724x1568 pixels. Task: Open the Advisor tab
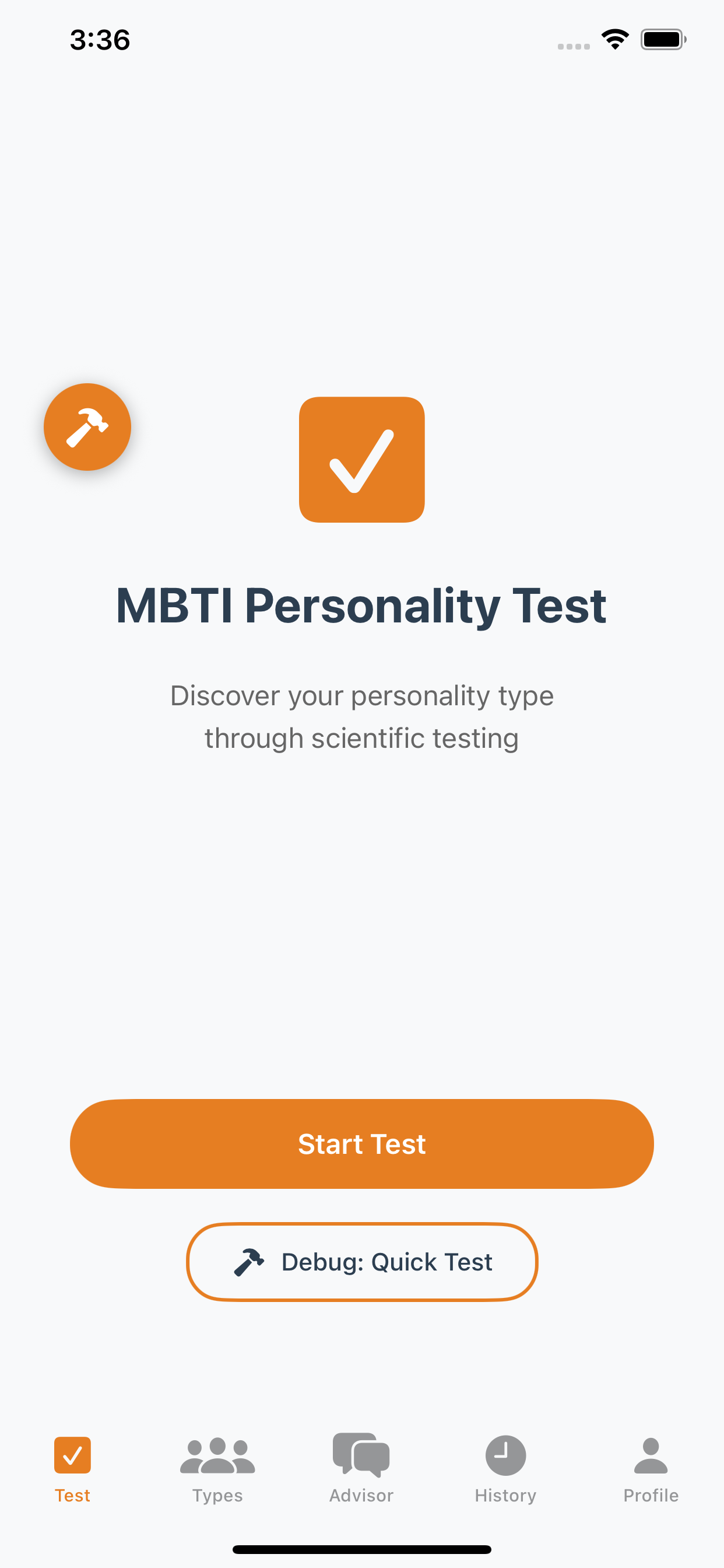(361, 1473)
